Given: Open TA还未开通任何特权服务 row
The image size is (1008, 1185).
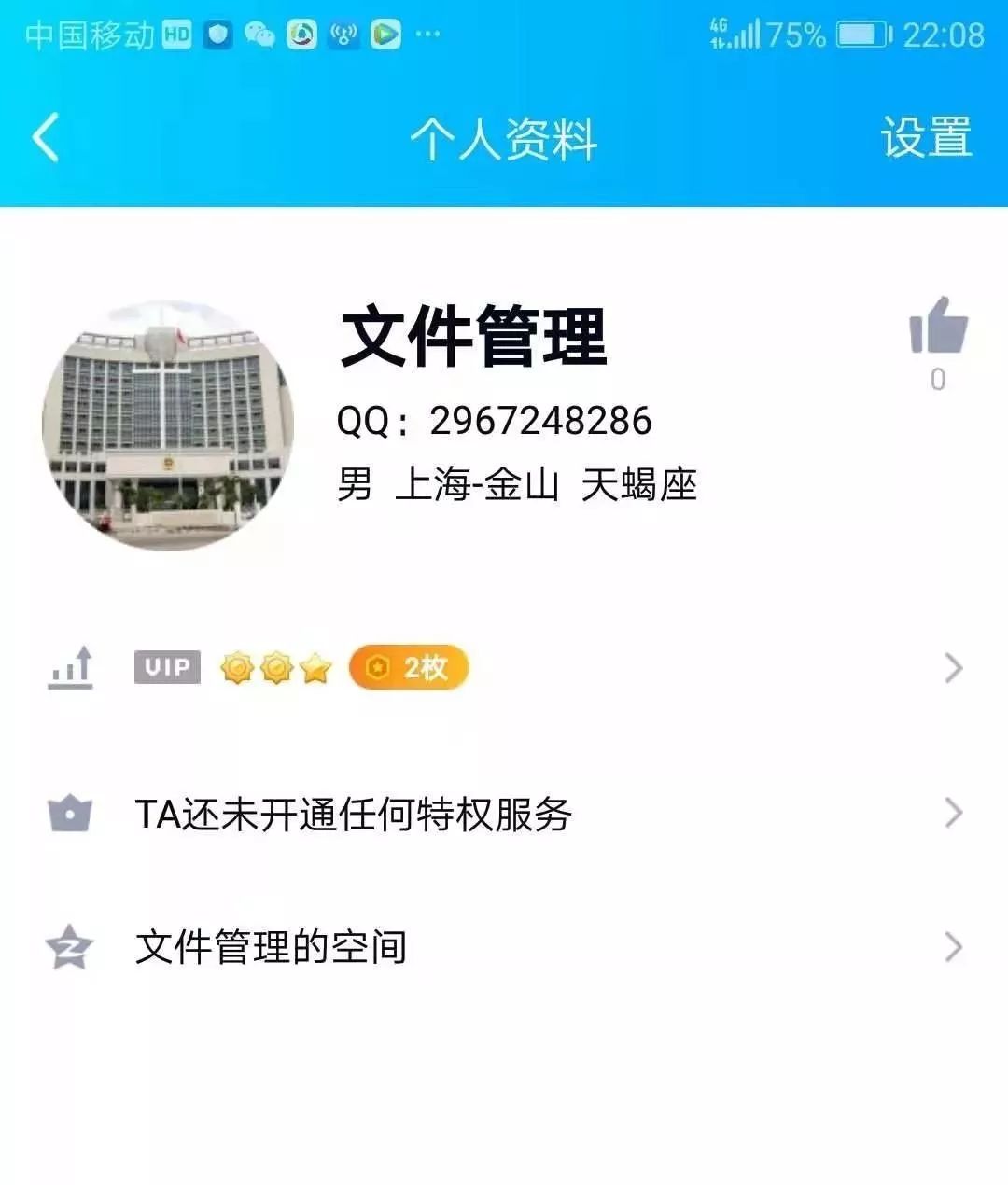Looking at the screenshot, I should 504,814.
